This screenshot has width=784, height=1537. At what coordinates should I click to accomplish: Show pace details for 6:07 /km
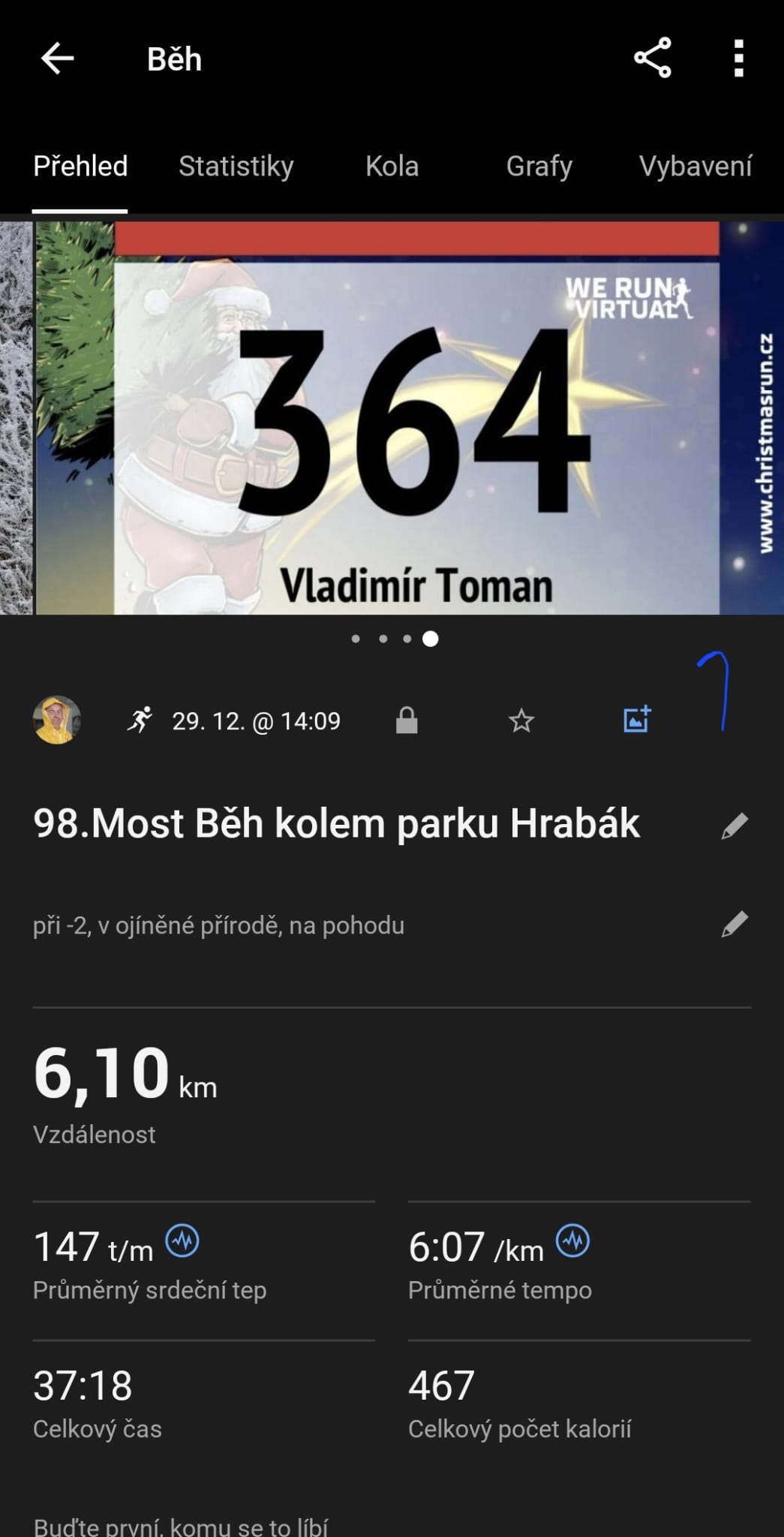pyautogui.click(x=572, y=1241)
